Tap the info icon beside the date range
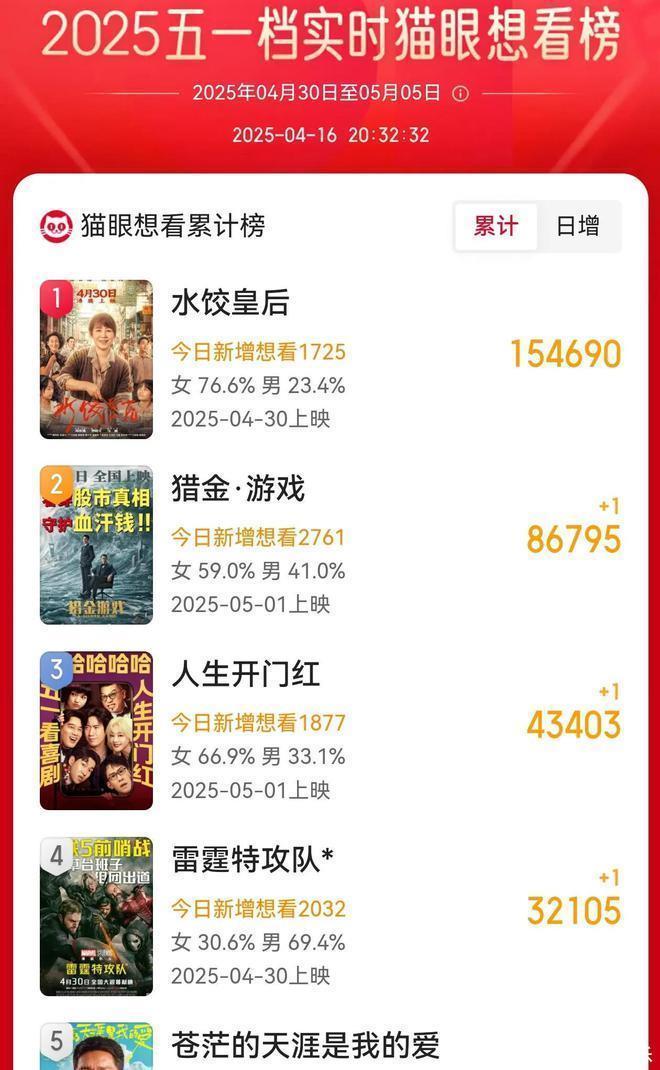Screen dimensions: 660x1070 pyautogui.click(x=460, y=93)
